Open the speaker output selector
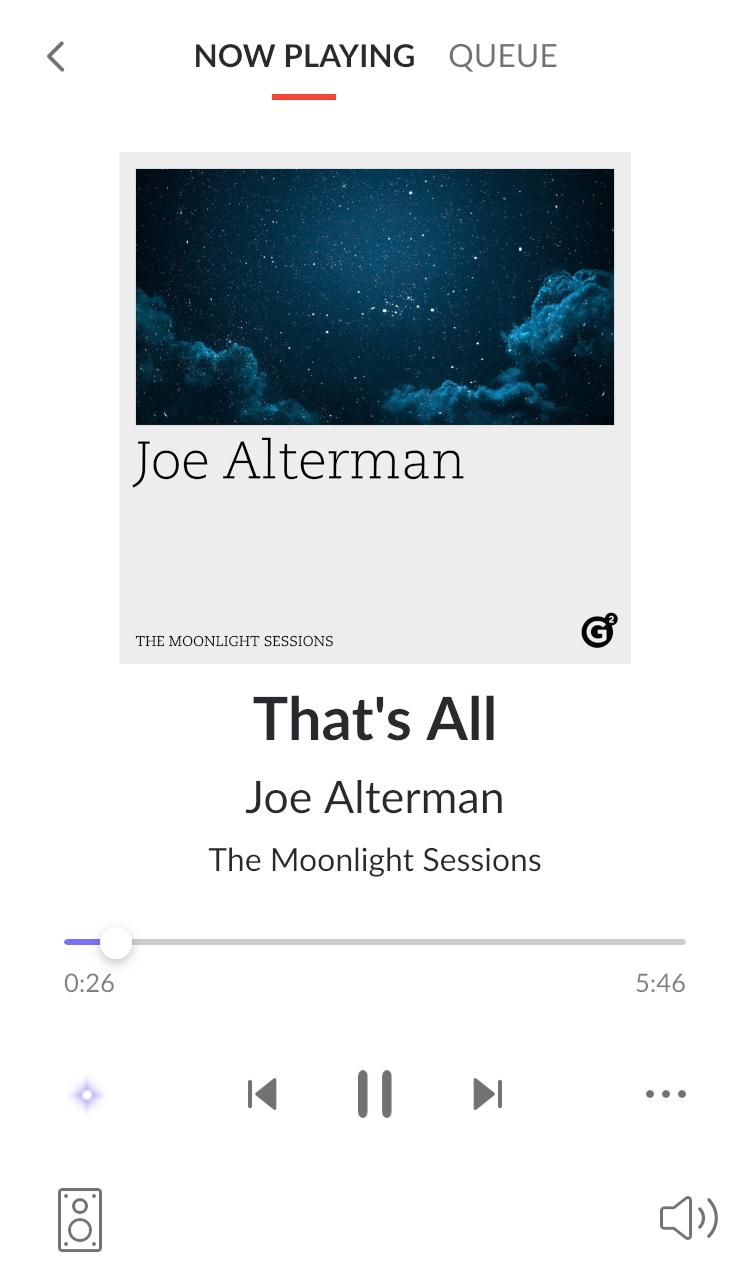 click(x=80, y=1220)
